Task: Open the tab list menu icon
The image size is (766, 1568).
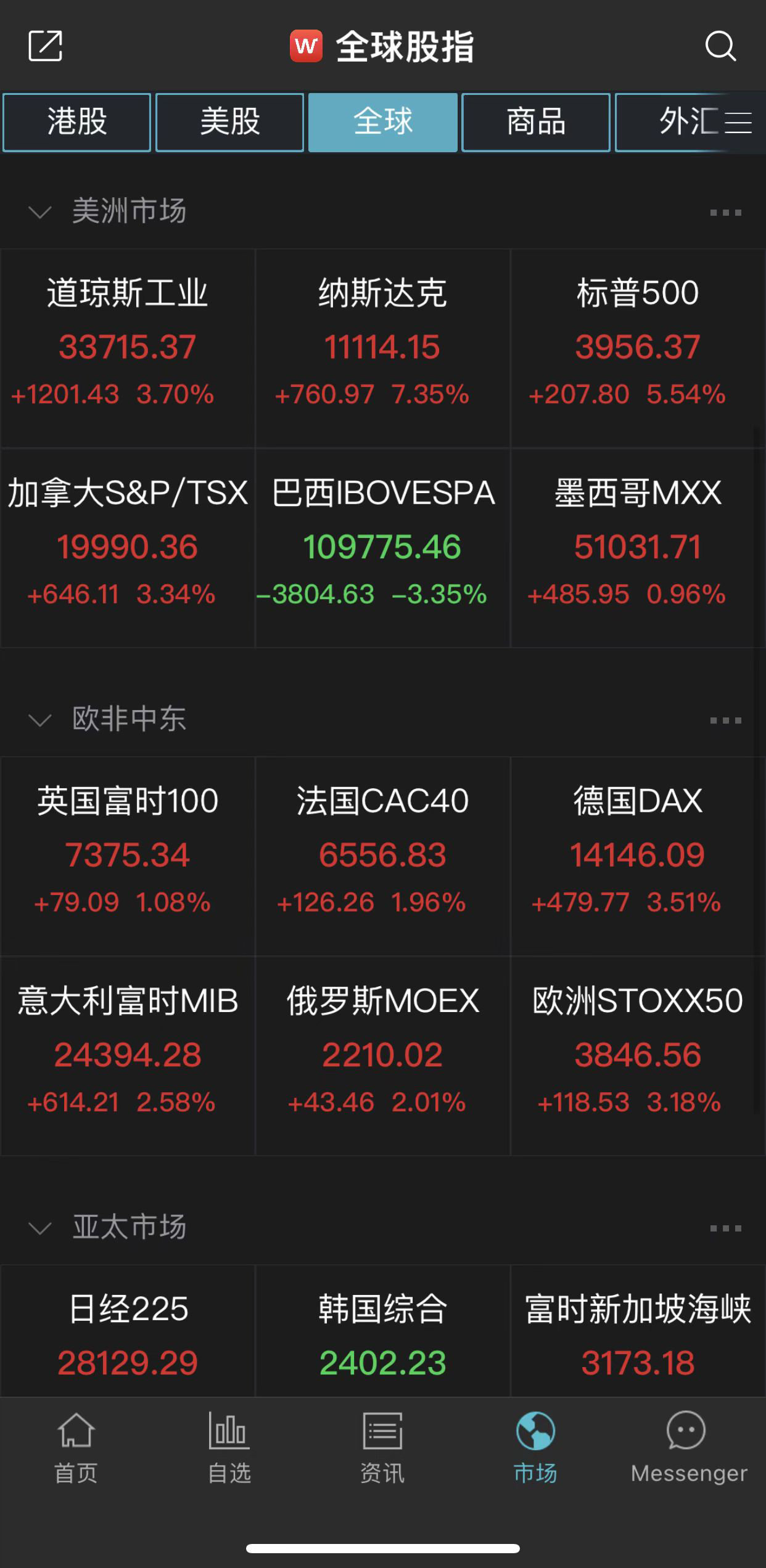Action: (x=738, y=122)
